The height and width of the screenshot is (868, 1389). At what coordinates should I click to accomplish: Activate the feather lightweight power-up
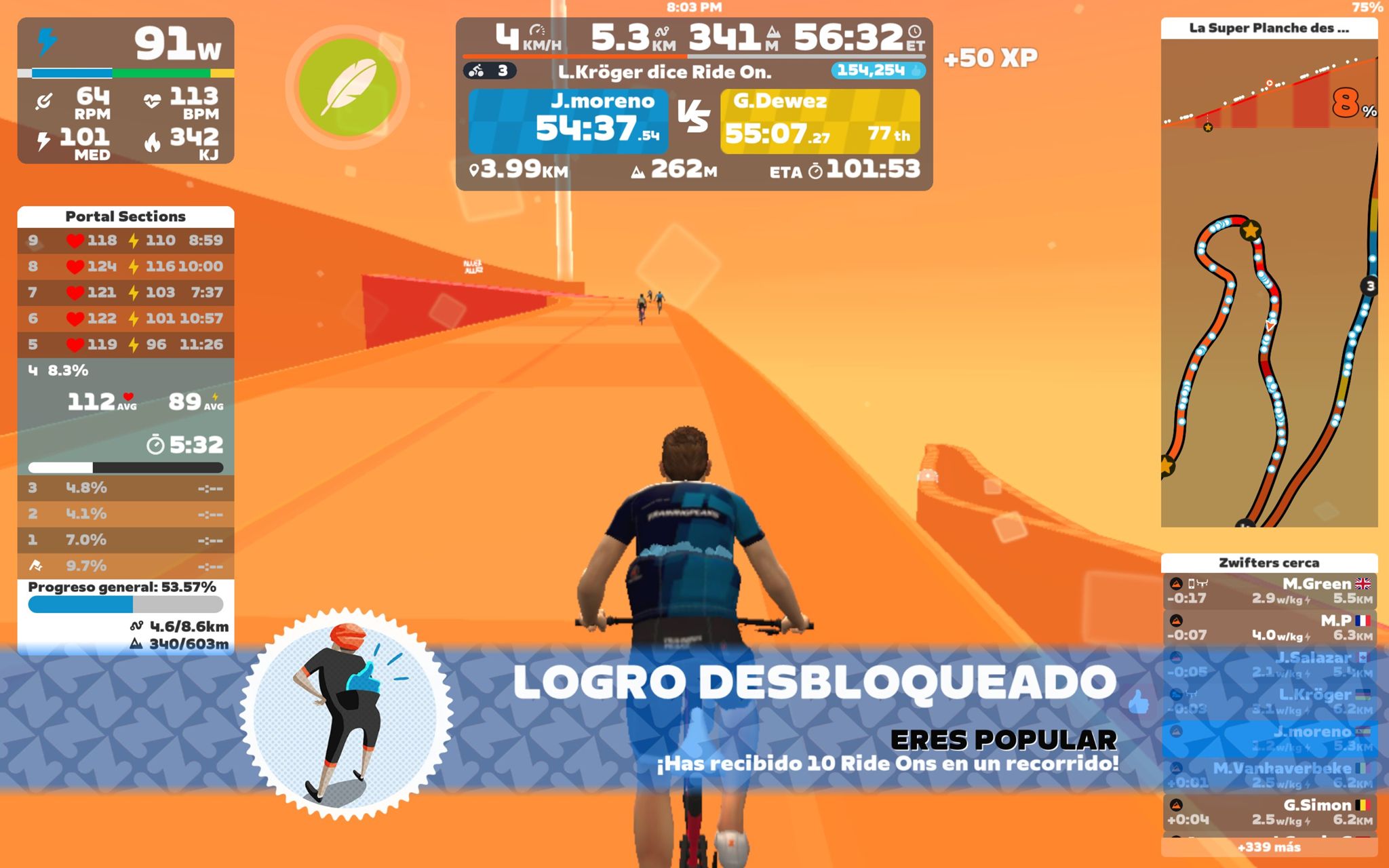pos(347,87)
